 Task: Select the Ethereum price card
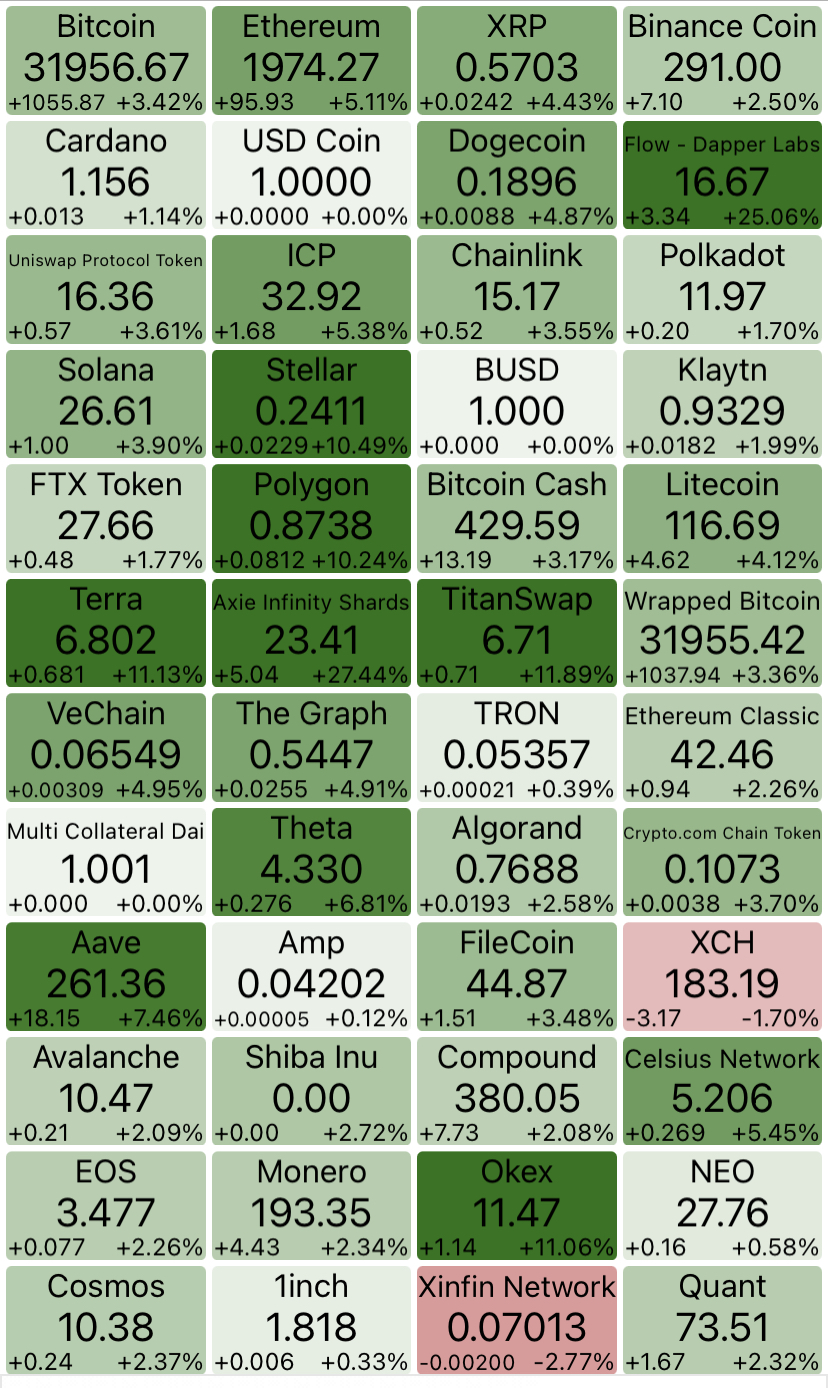[x=312, y=61]
